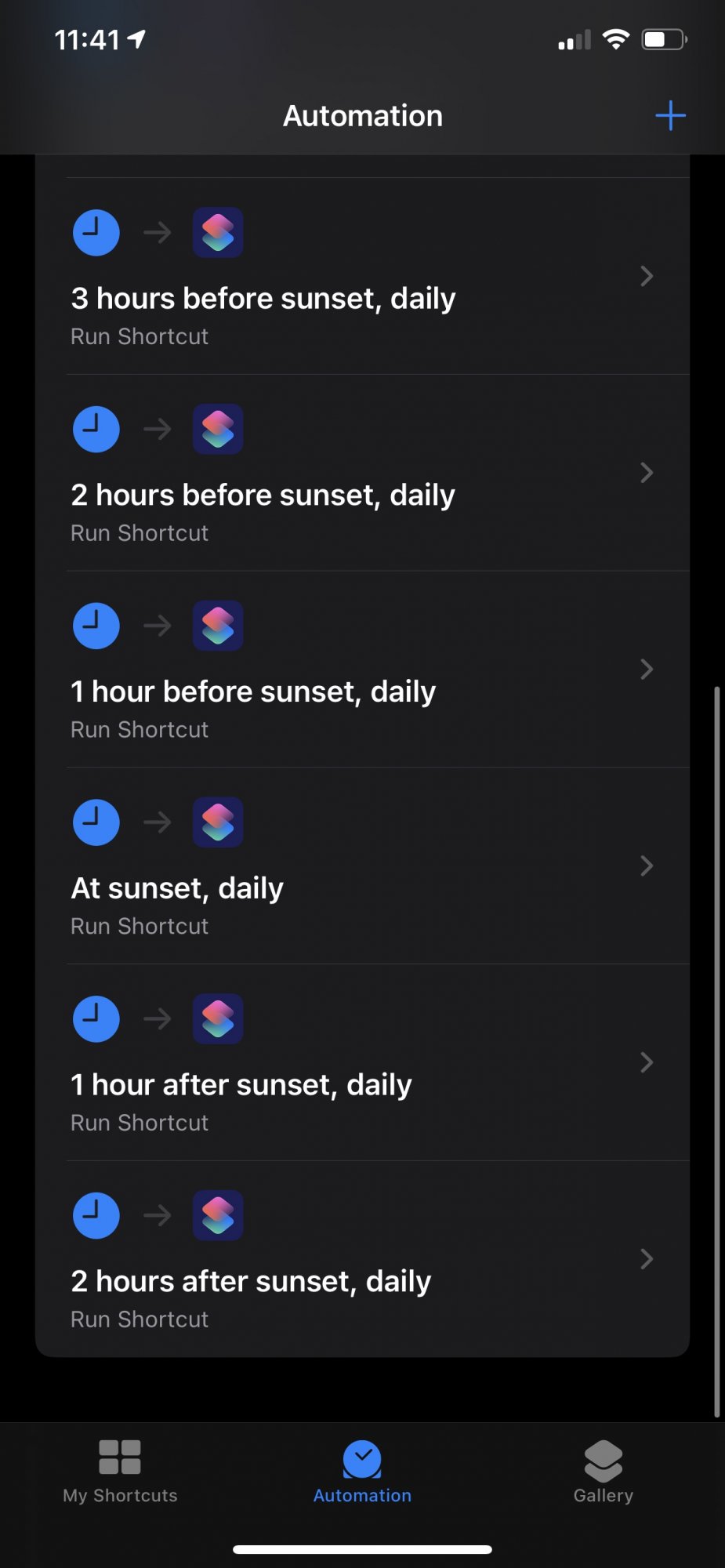Open the At sunset, daily automation
Viewport: 725px width, 1568px height.
coord(363,866)
